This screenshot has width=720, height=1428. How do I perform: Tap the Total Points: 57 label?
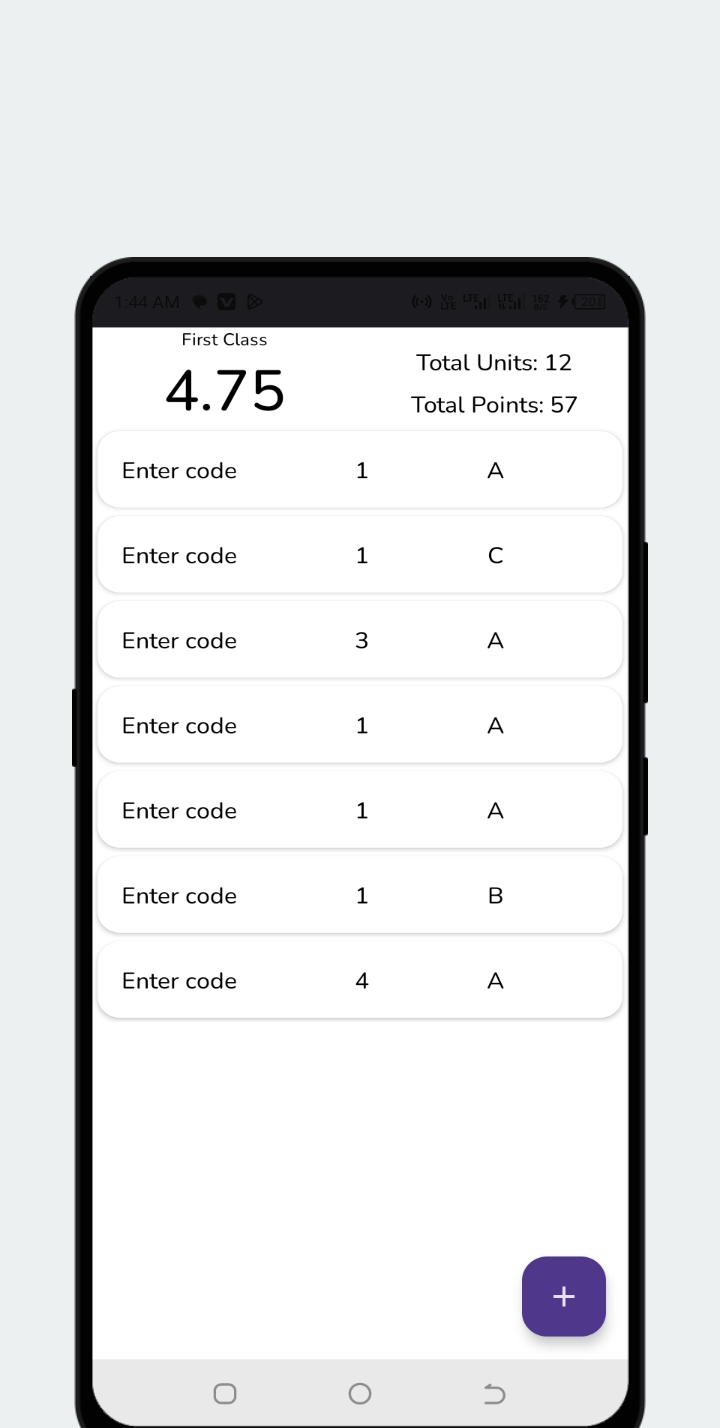tap(494, 405)
